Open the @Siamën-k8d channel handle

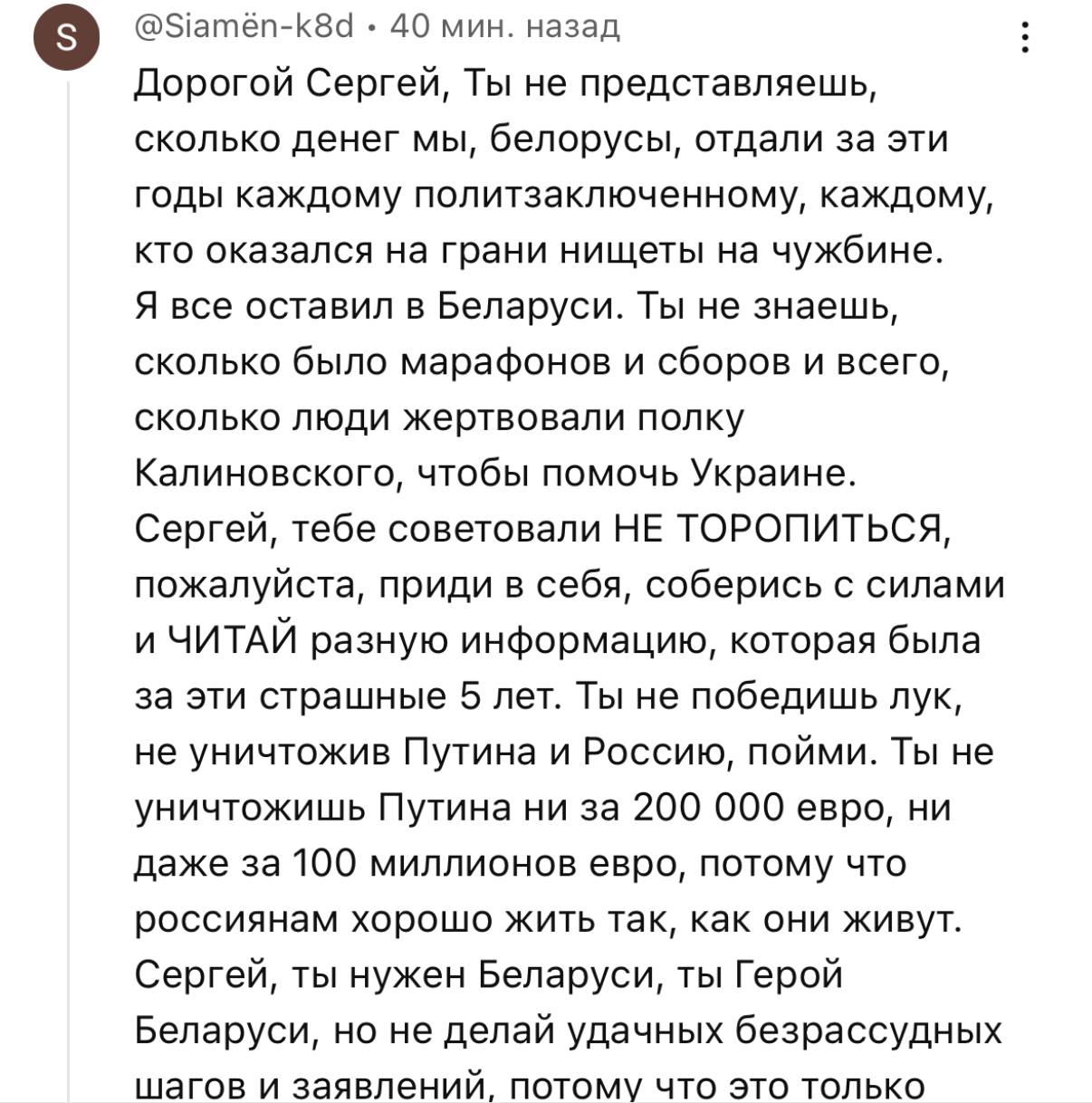[244, 26]
